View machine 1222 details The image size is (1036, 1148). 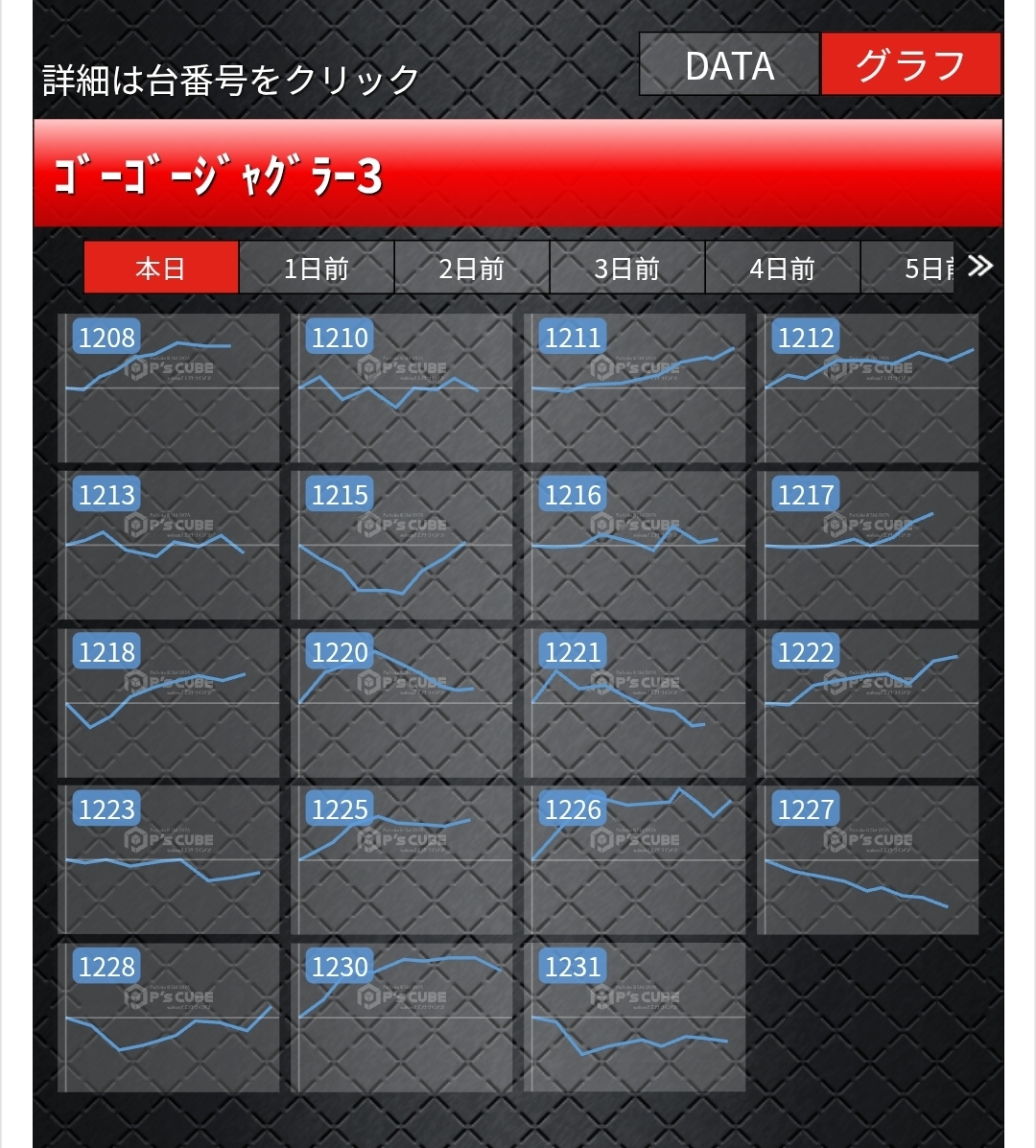(x=807, y=652)
